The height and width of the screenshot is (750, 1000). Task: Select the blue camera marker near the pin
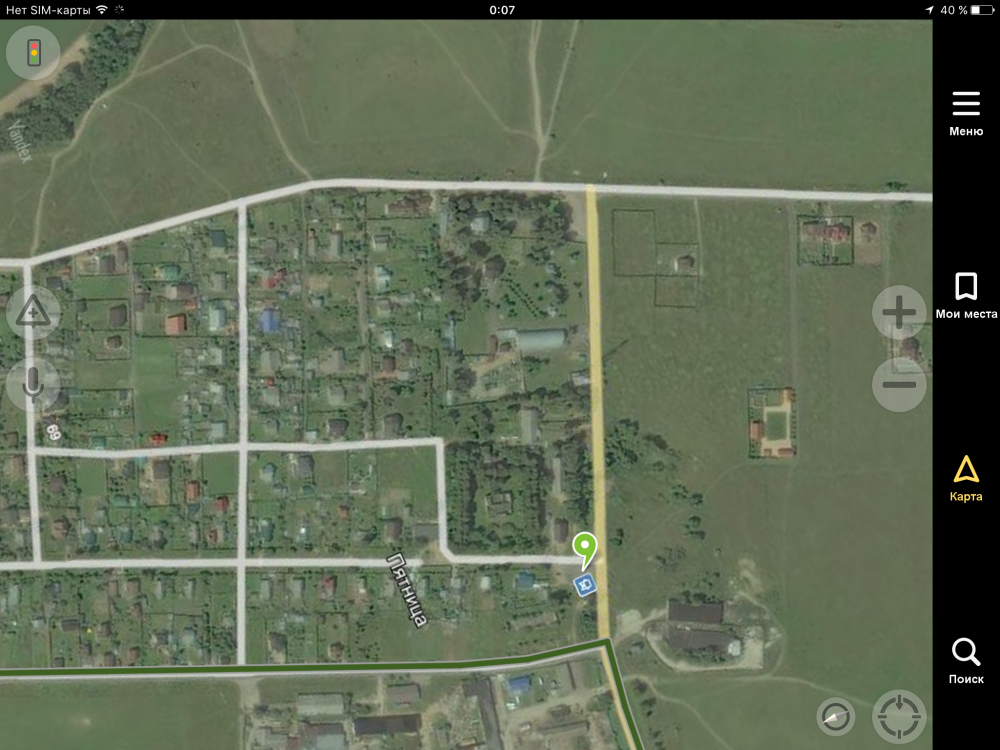coord(586,585)
